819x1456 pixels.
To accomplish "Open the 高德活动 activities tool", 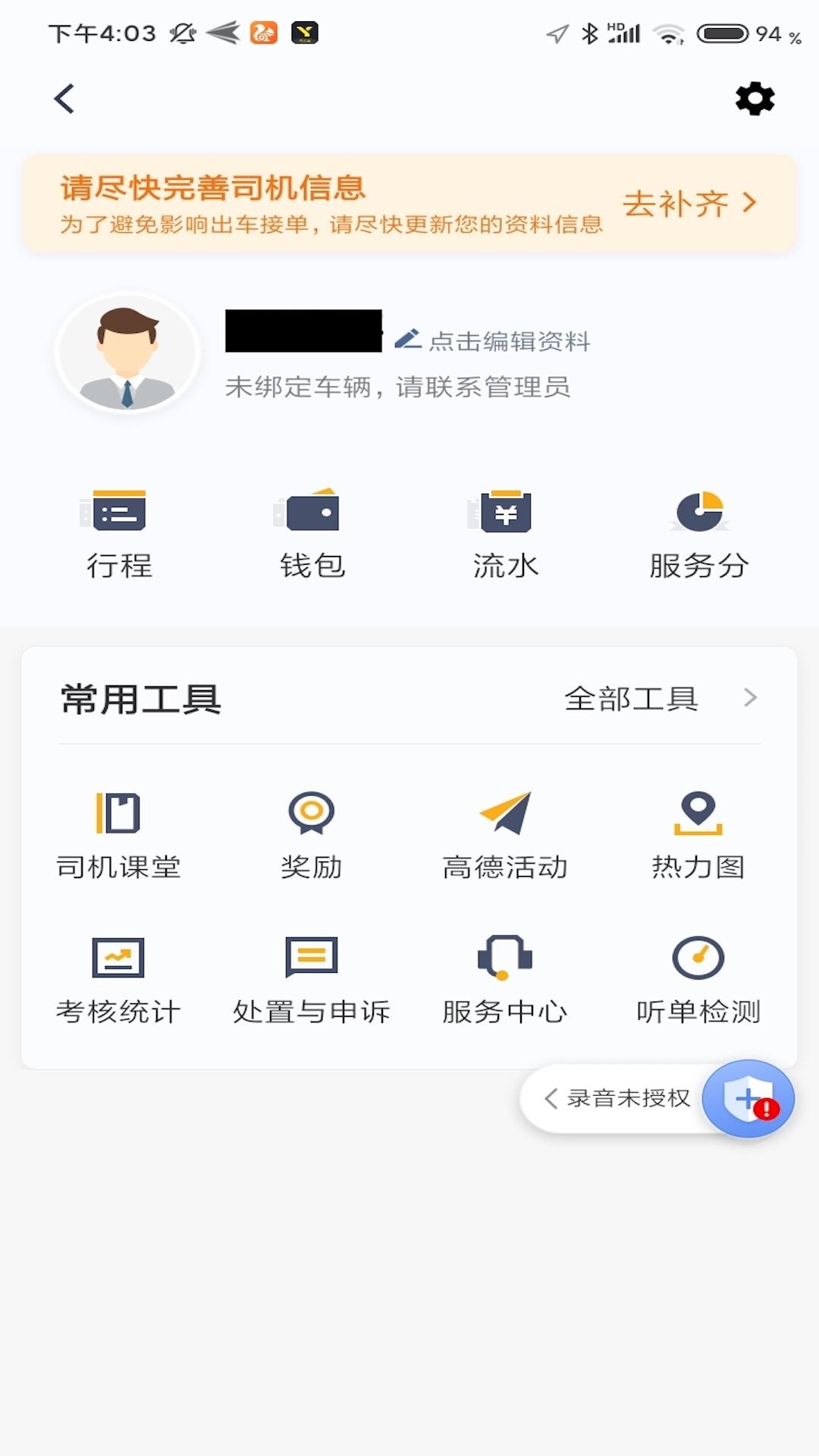I will pyautogui.click(x=504, y=830).
